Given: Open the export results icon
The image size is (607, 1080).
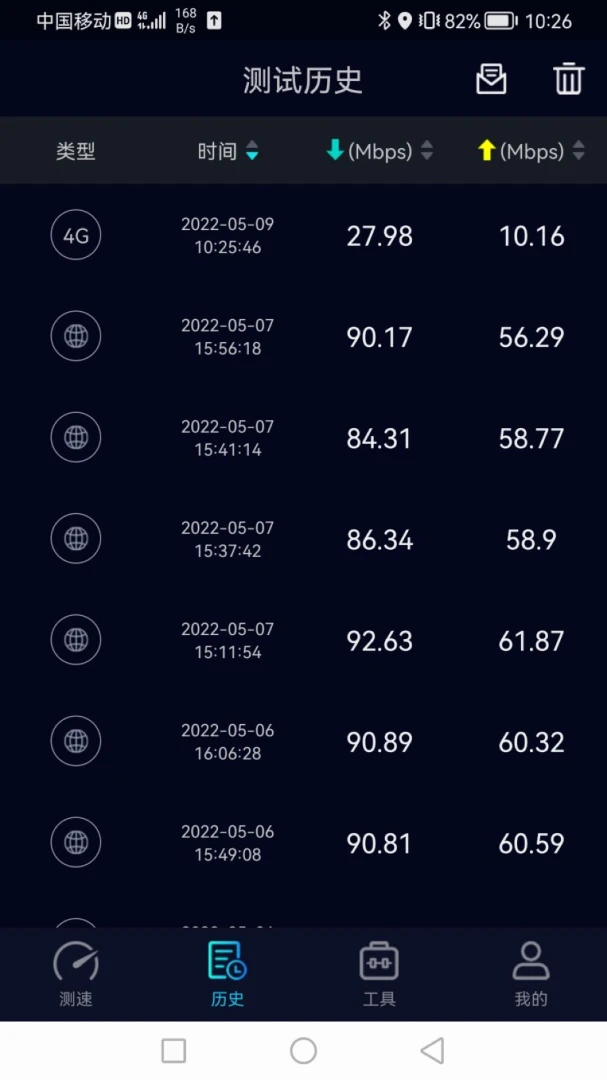Looking at the screenshot, I should pos(491,80).
